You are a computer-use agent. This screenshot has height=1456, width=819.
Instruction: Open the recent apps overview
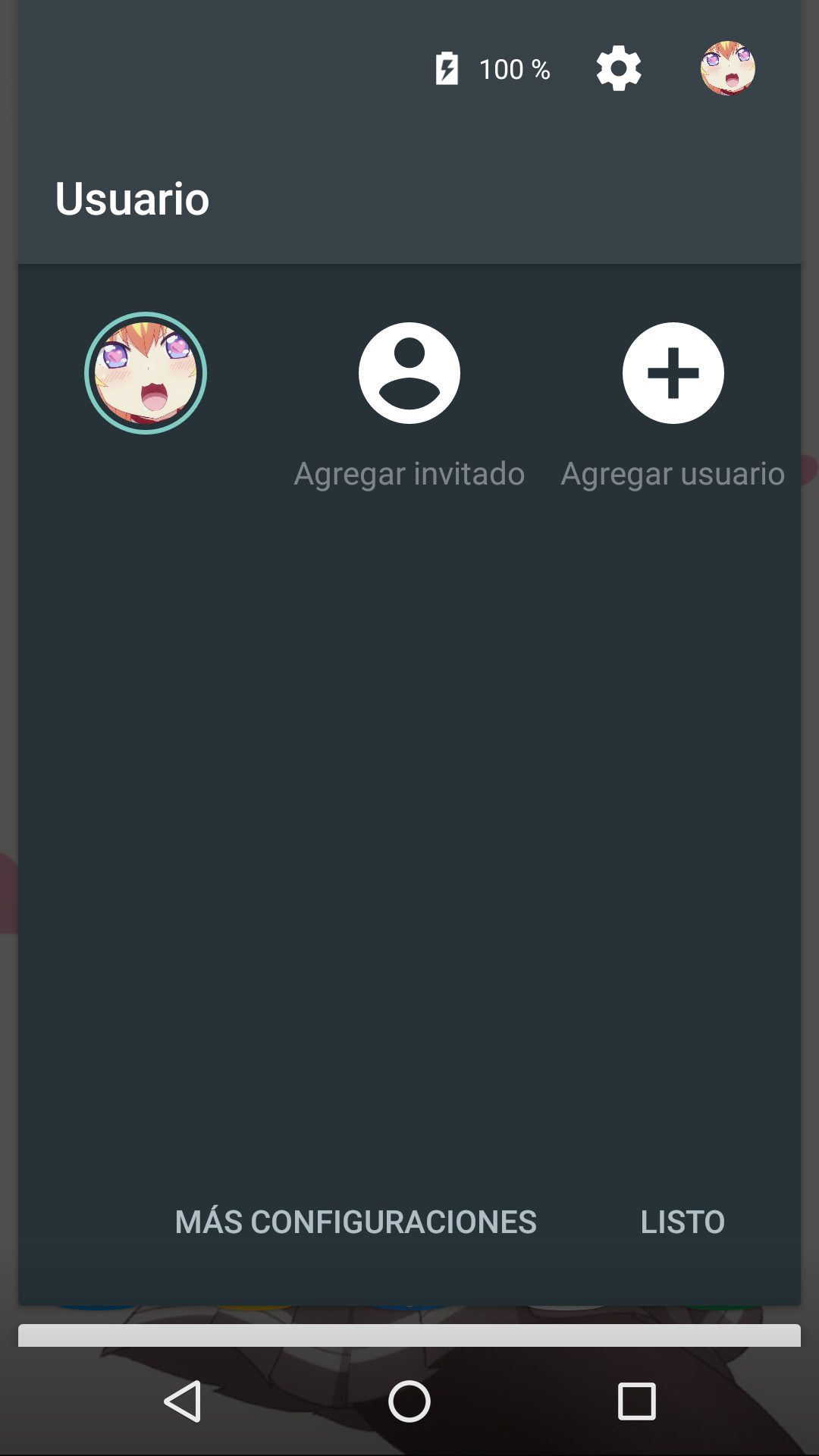(636, 1401)
